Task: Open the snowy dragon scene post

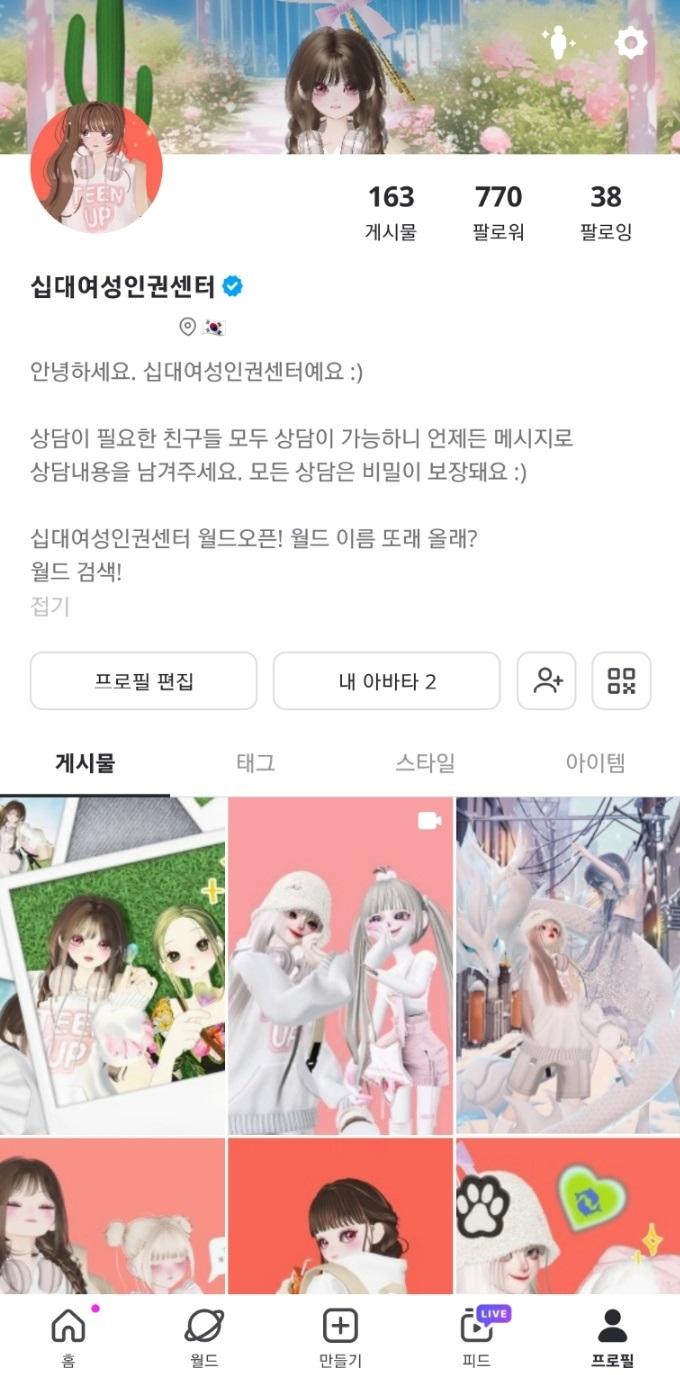Action: click(x=568, y=965)
